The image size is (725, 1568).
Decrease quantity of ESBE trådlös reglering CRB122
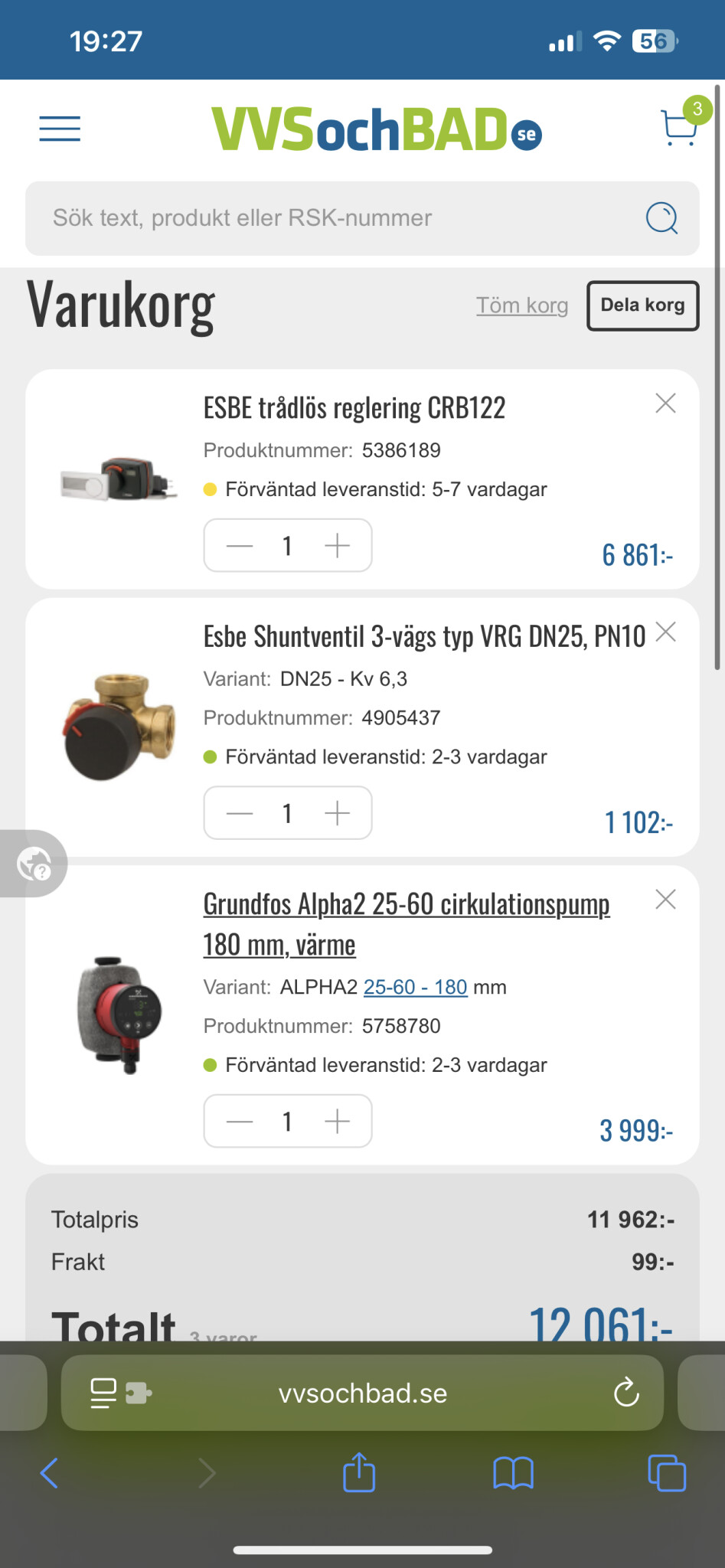[x=240, y=546]
